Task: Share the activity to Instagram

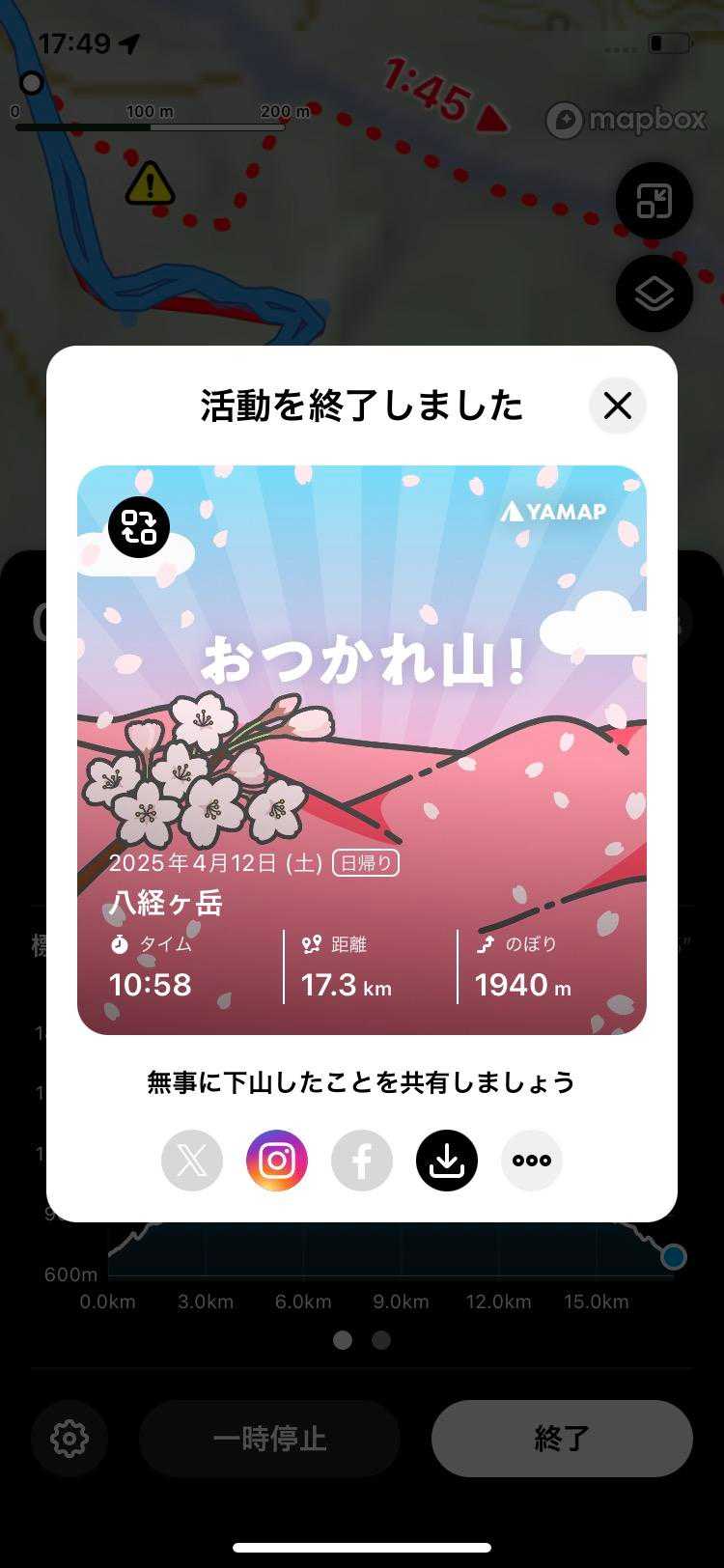Action: tap(277, 1161)
